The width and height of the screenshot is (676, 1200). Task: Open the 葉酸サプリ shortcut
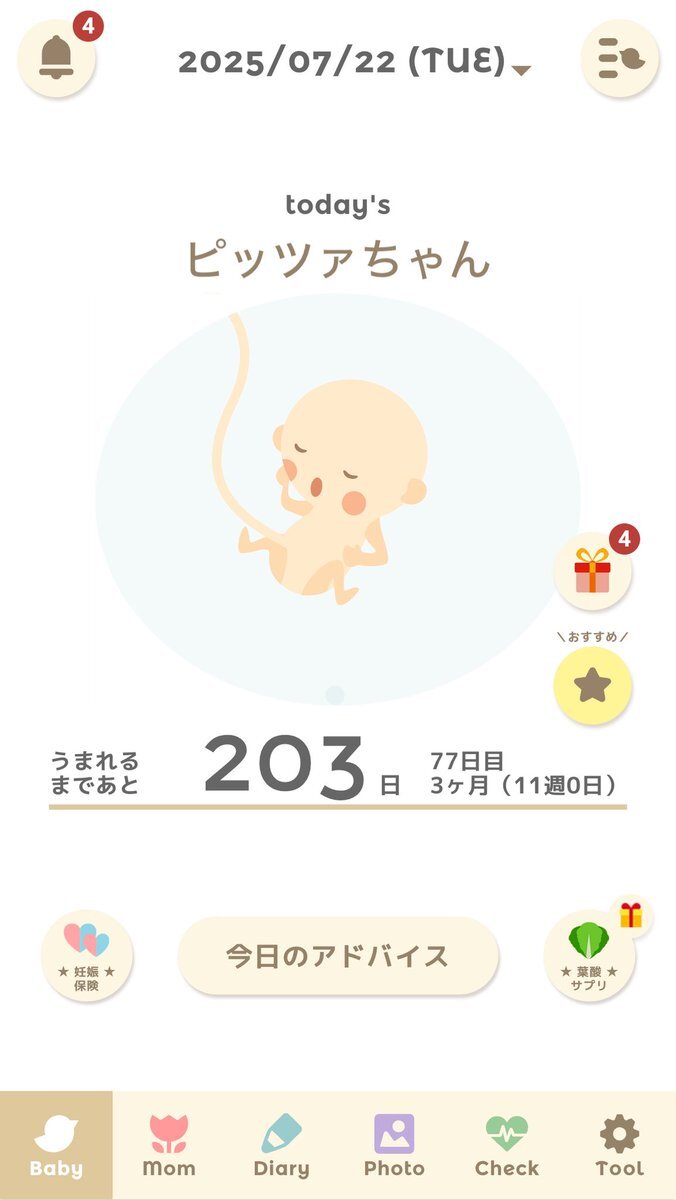589,956
